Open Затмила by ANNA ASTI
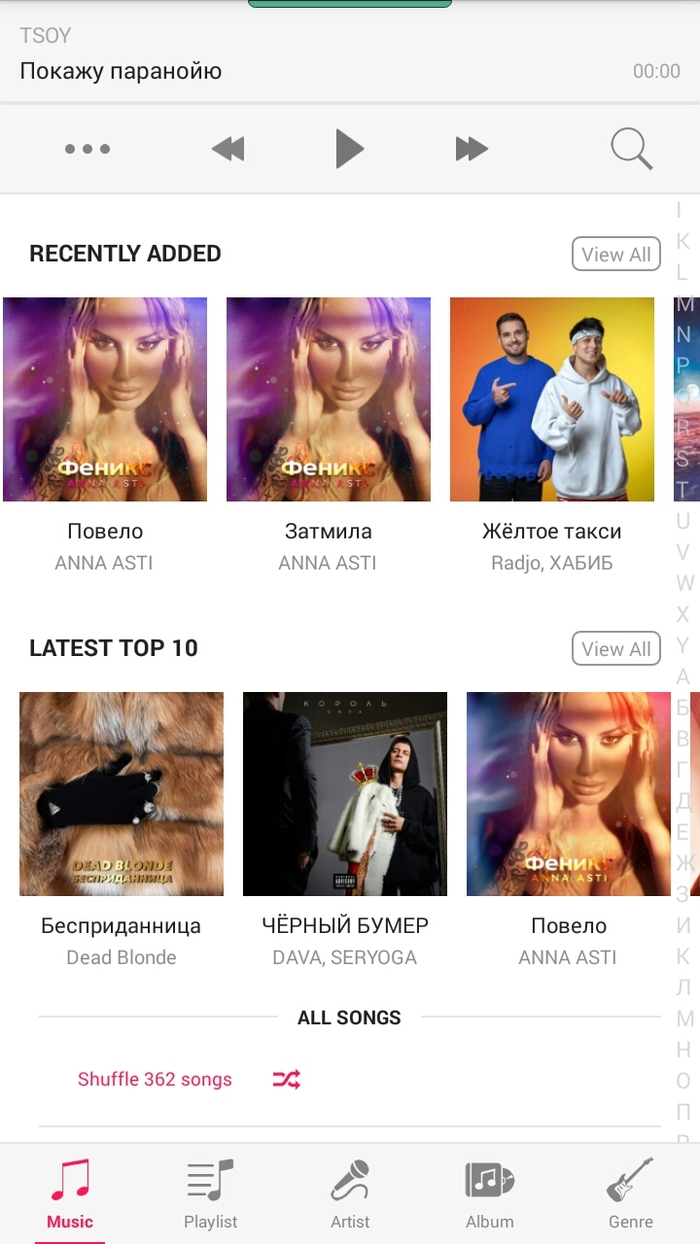Viewport: 700px width, 1244px height. tap(328, 400)
